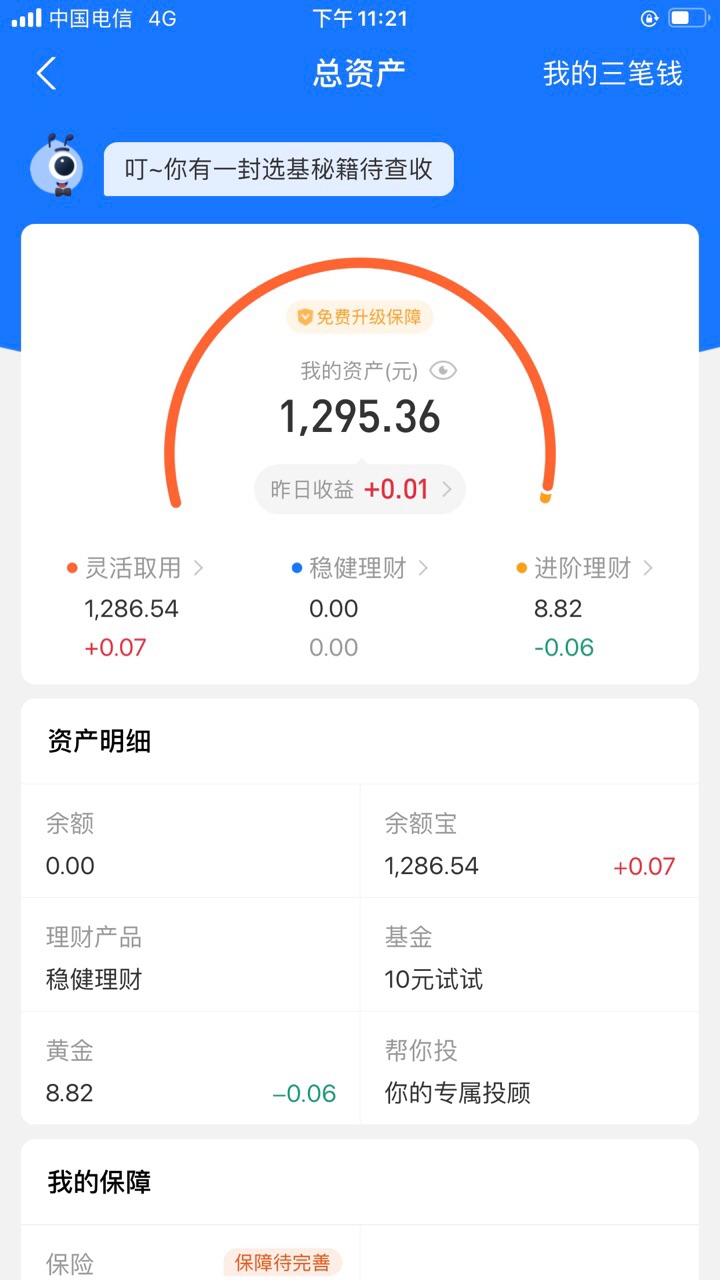Open 进阶理财 category

(x=585, y=568)
